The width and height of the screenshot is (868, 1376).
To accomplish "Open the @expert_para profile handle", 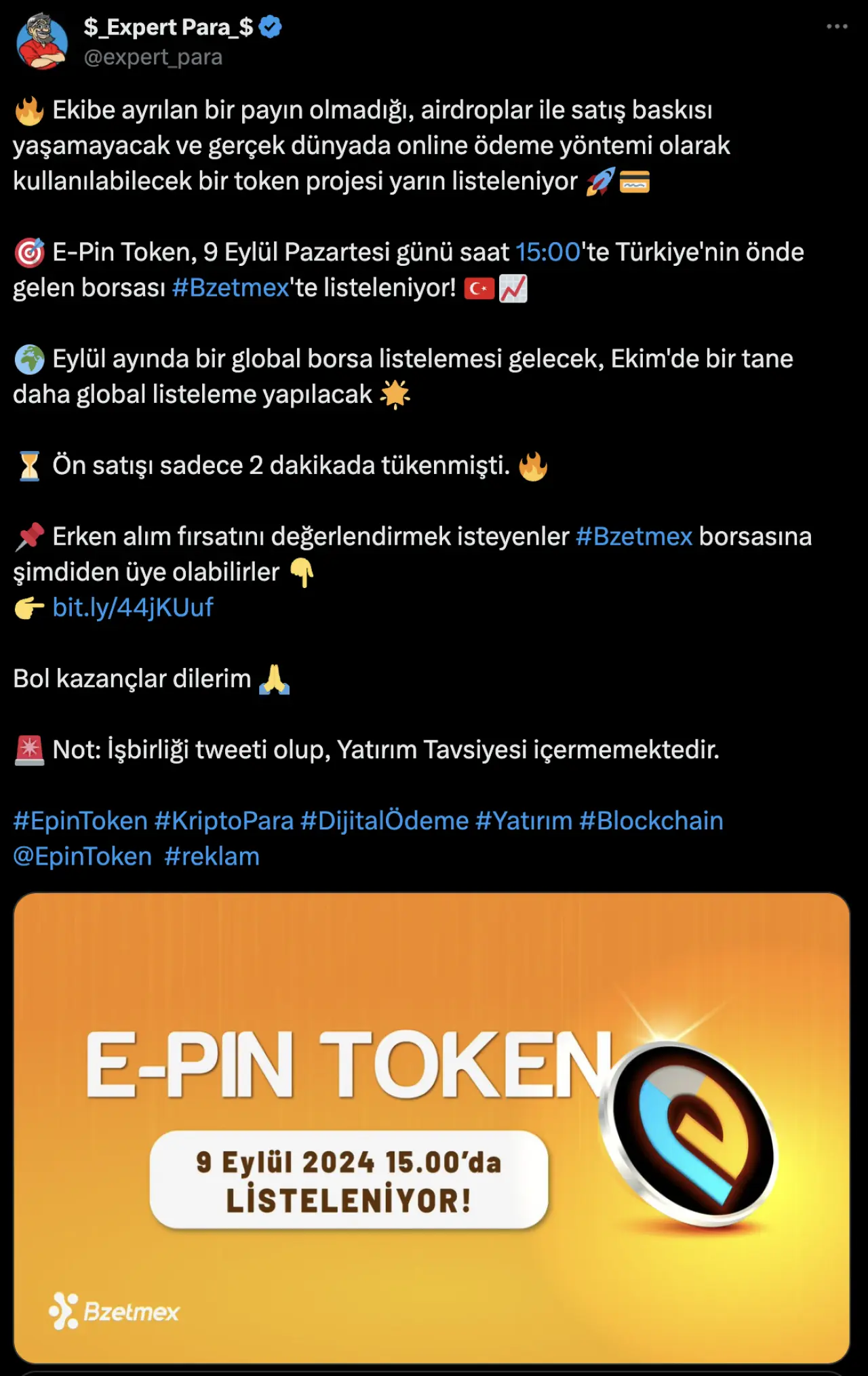I will coord(153,57).
